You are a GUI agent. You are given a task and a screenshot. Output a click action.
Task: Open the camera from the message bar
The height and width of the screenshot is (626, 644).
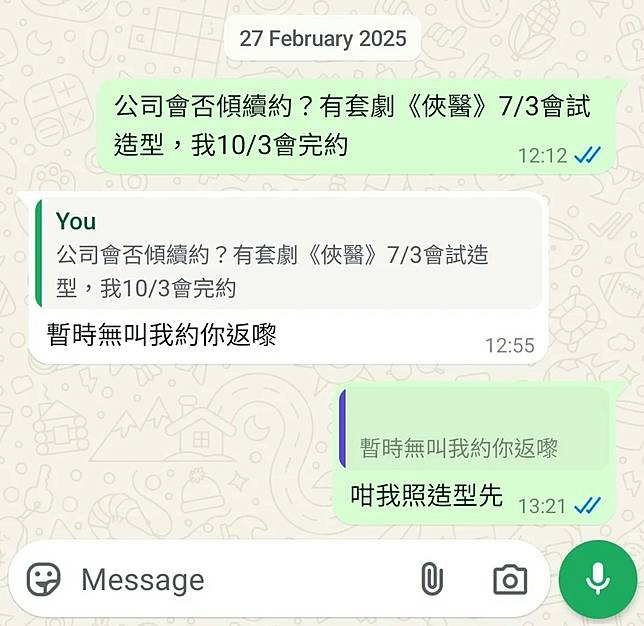coord(510,579)
